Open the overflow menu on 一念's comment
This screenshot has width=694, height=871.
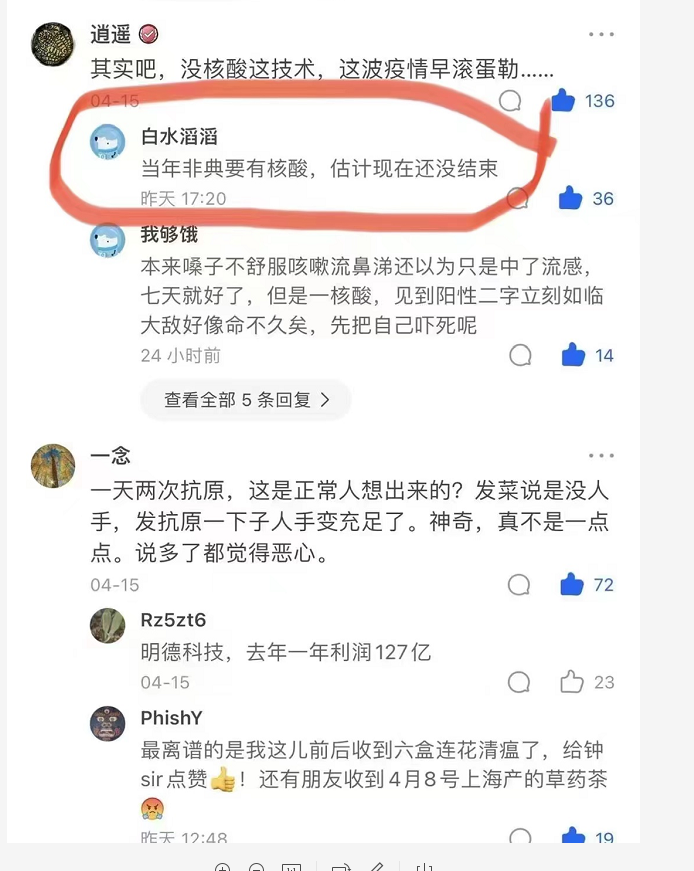(601, 456)
